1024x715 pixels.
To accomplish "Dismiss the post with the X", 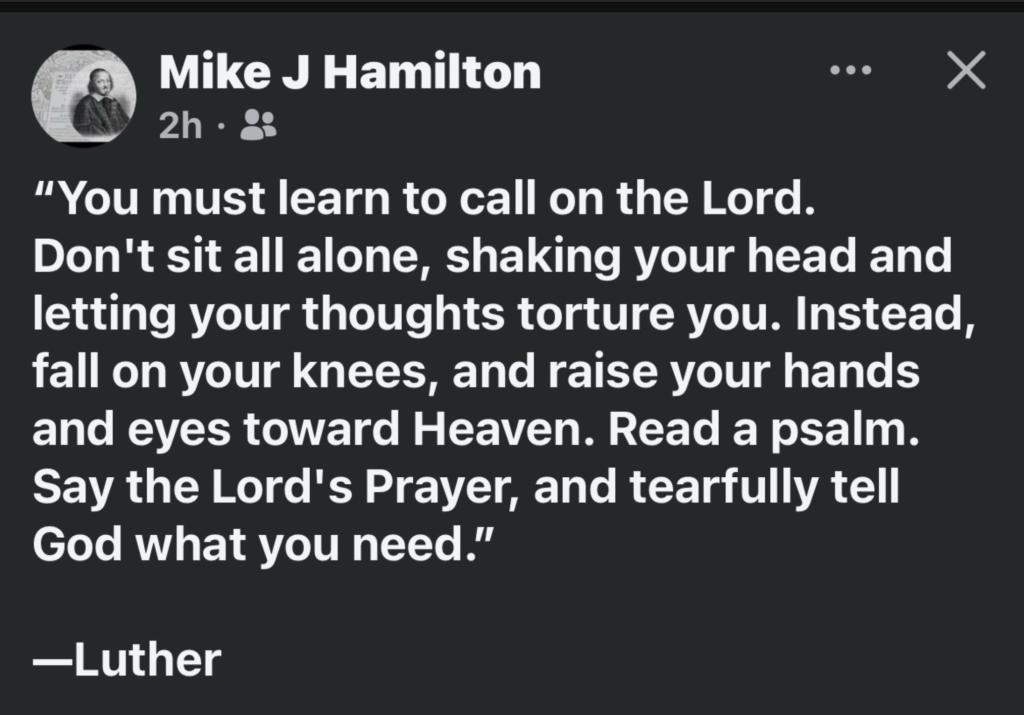I will click(x=965, y=71).
